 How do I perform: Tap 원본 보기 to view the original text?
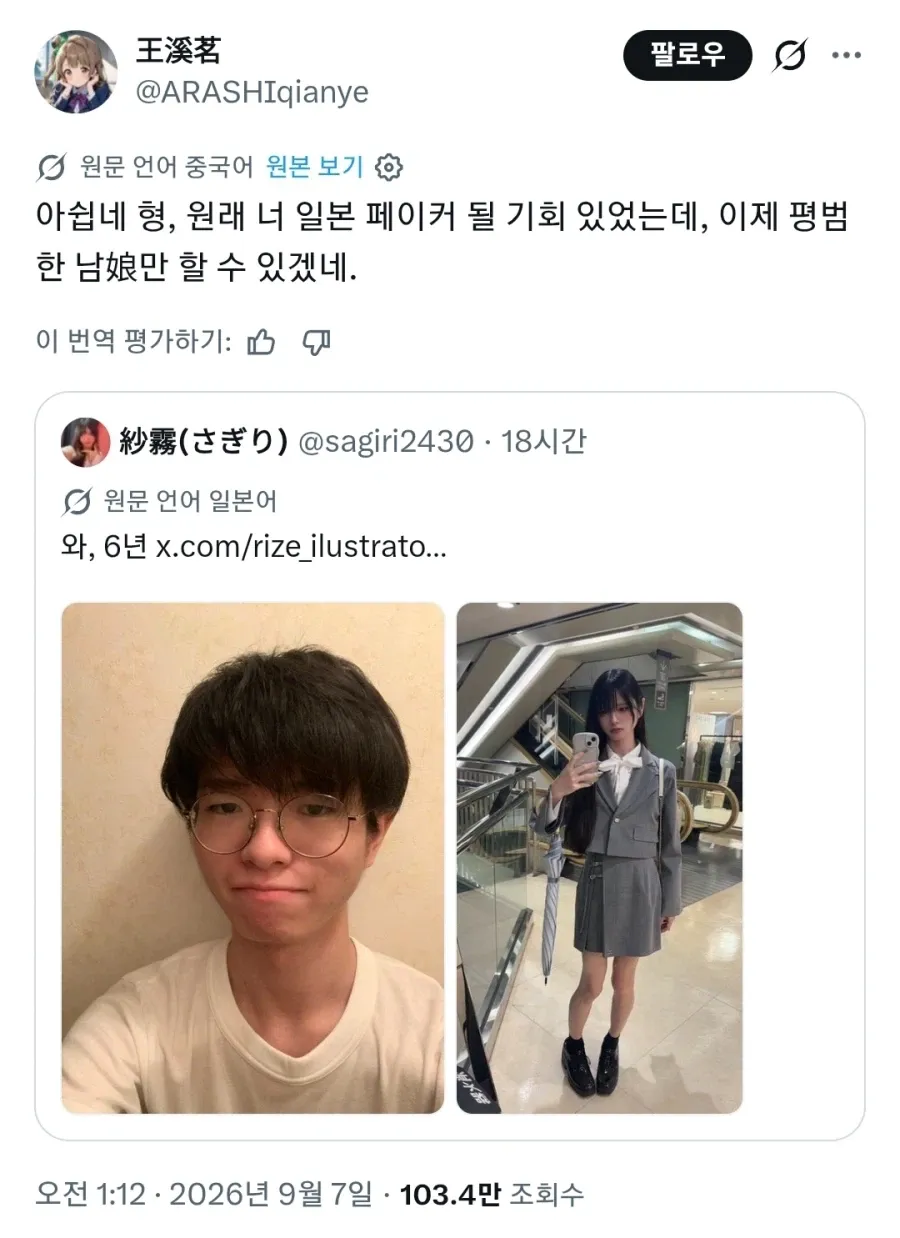tap(315, 166)
